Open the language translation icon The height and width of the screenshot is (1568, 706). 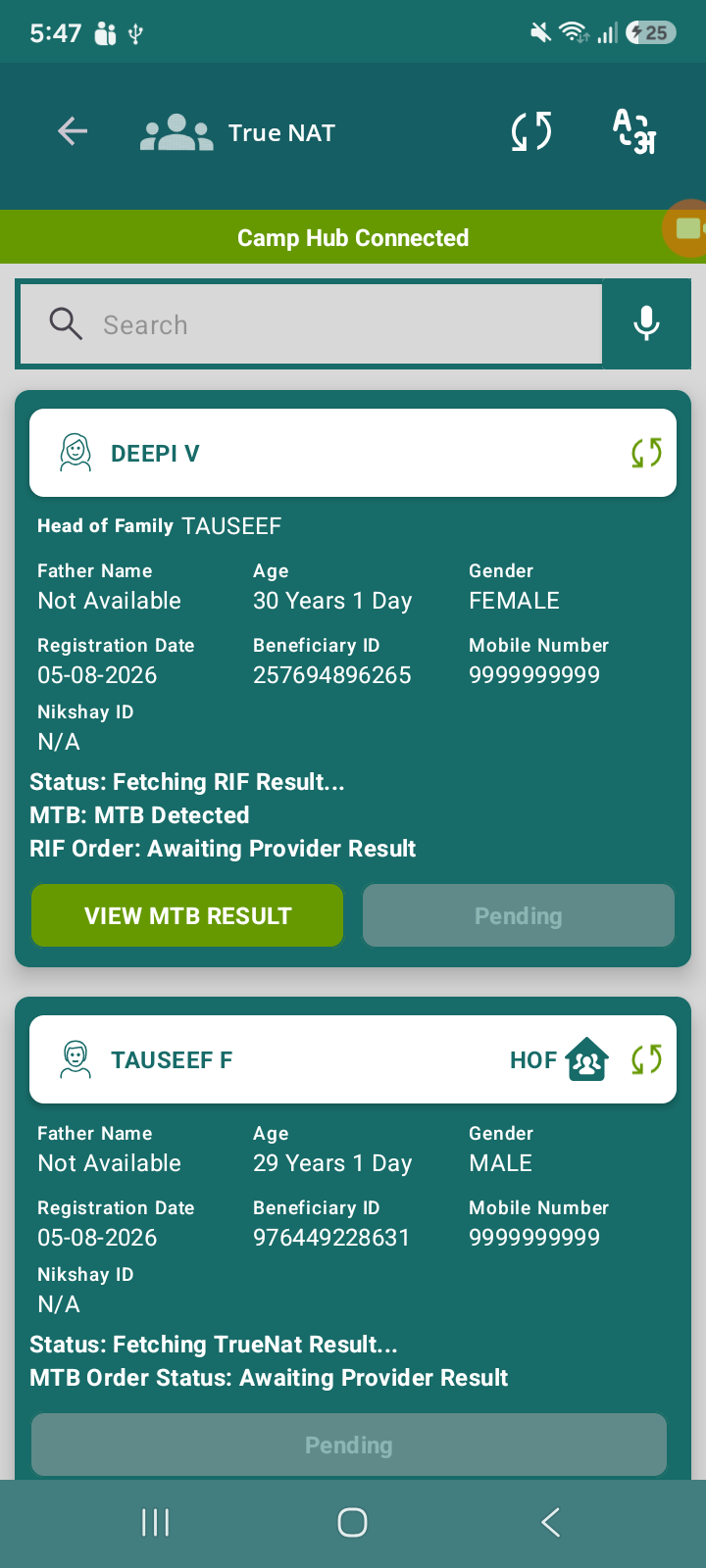click(633, 131)
